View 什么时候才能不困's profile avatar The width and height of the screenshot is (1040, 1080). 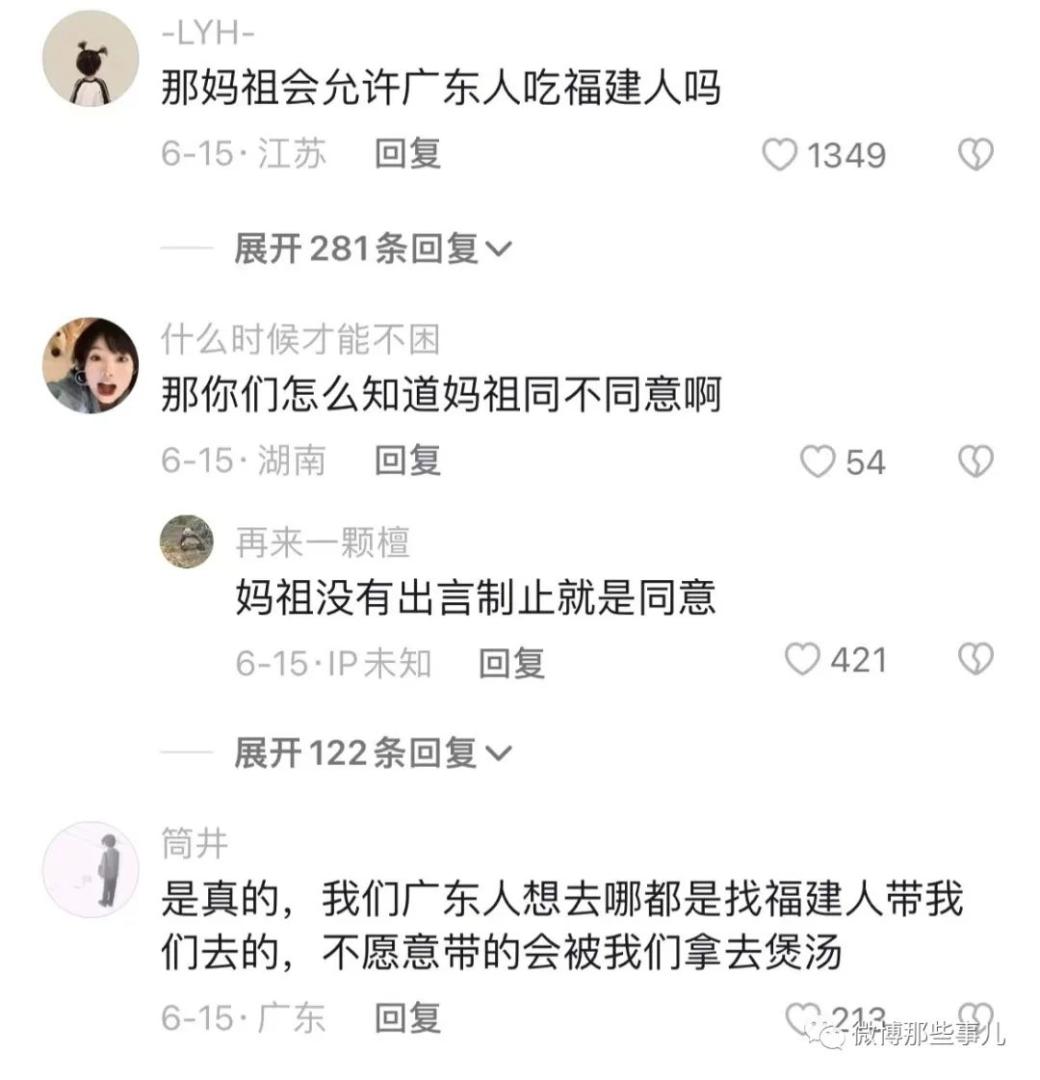(x=90, y=366)
